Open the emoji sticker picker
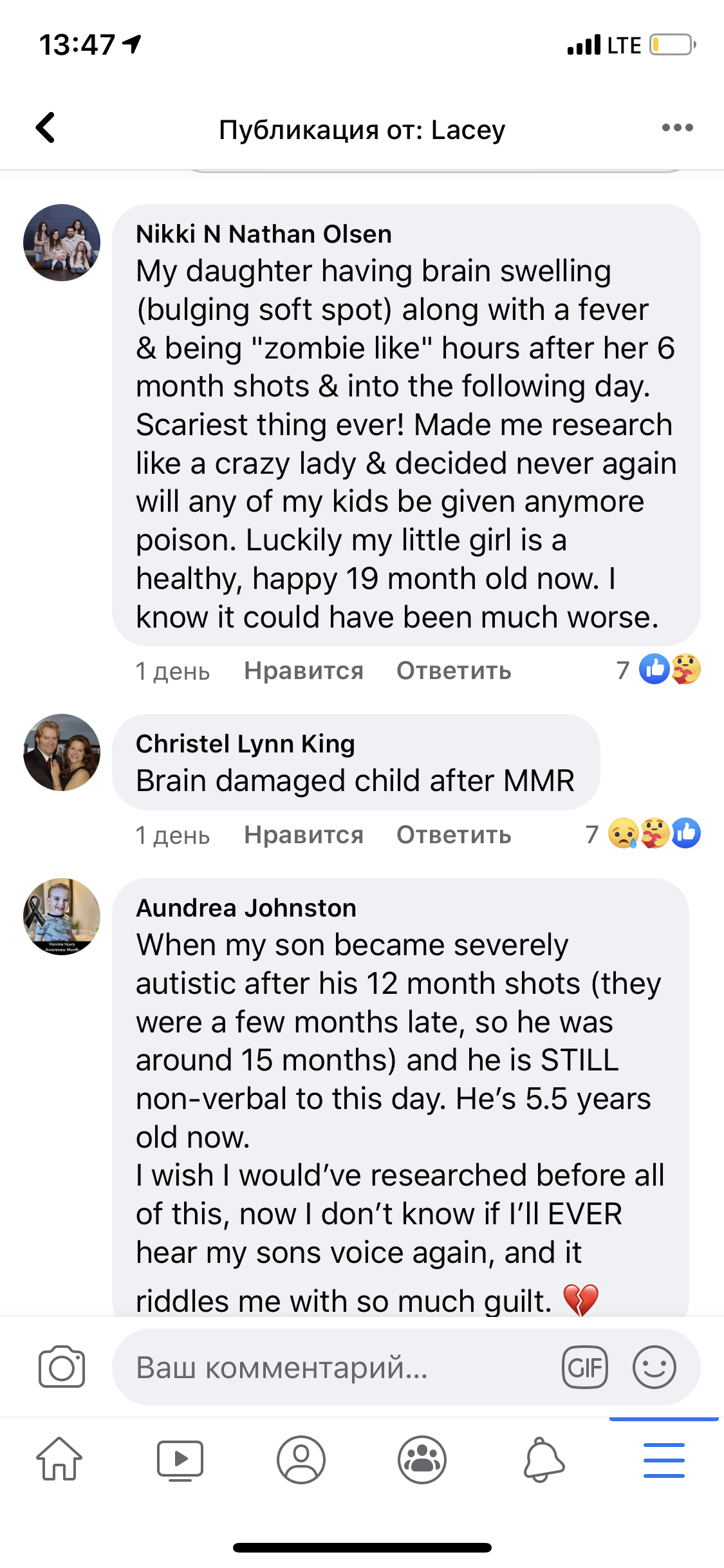724x1568 pixels. pos(654,1367)
